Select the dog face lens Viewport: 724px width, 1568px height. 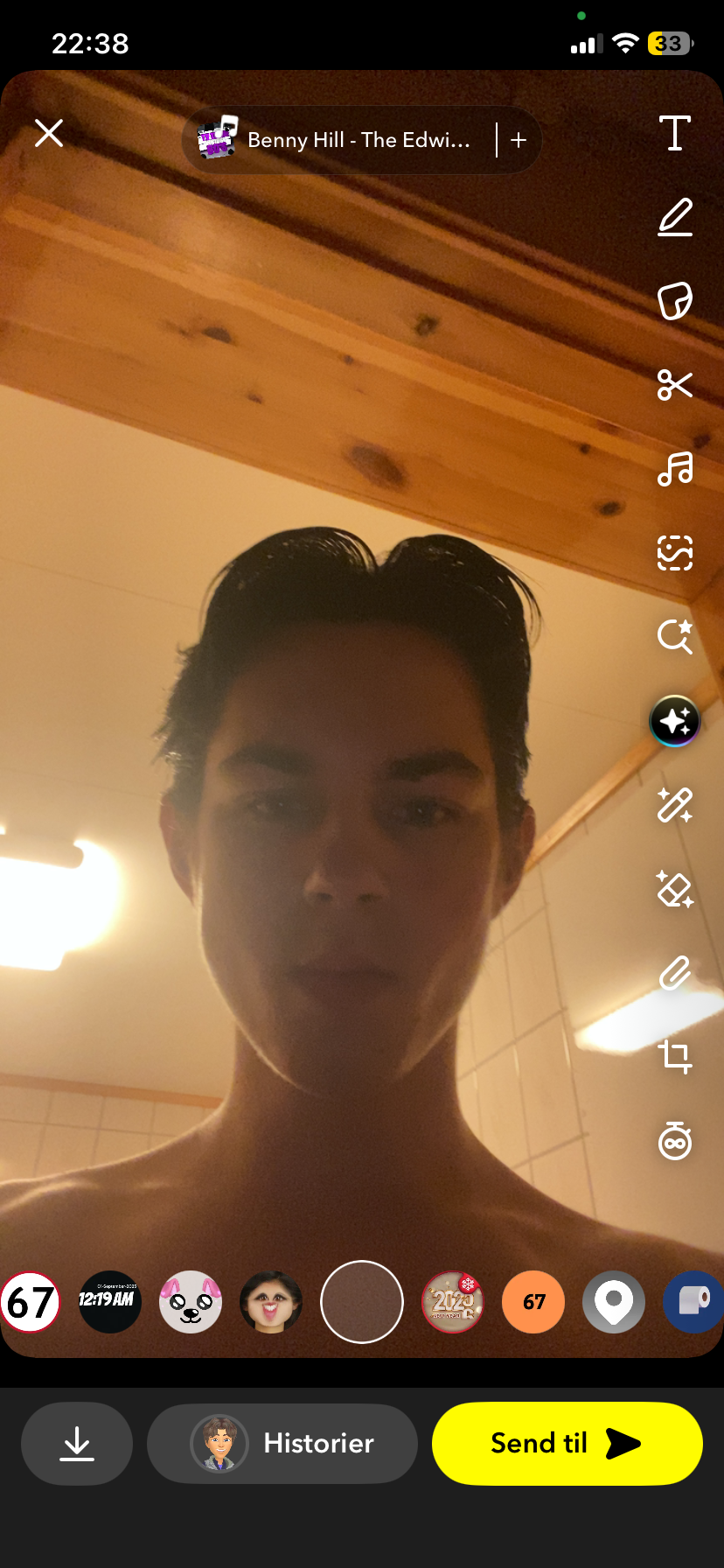pyautogui.click(x=191, y=1302)
